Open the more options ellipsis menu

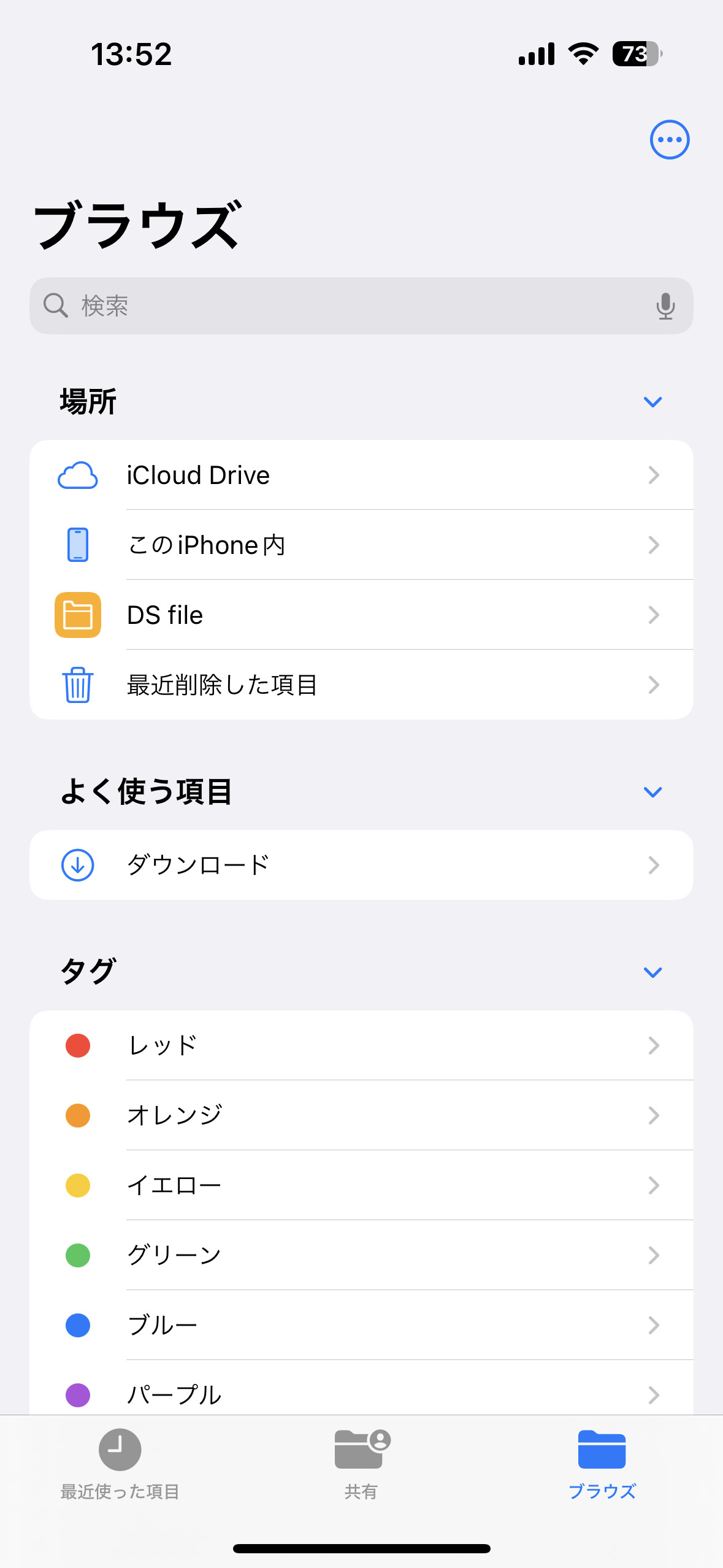coord(669,139)
